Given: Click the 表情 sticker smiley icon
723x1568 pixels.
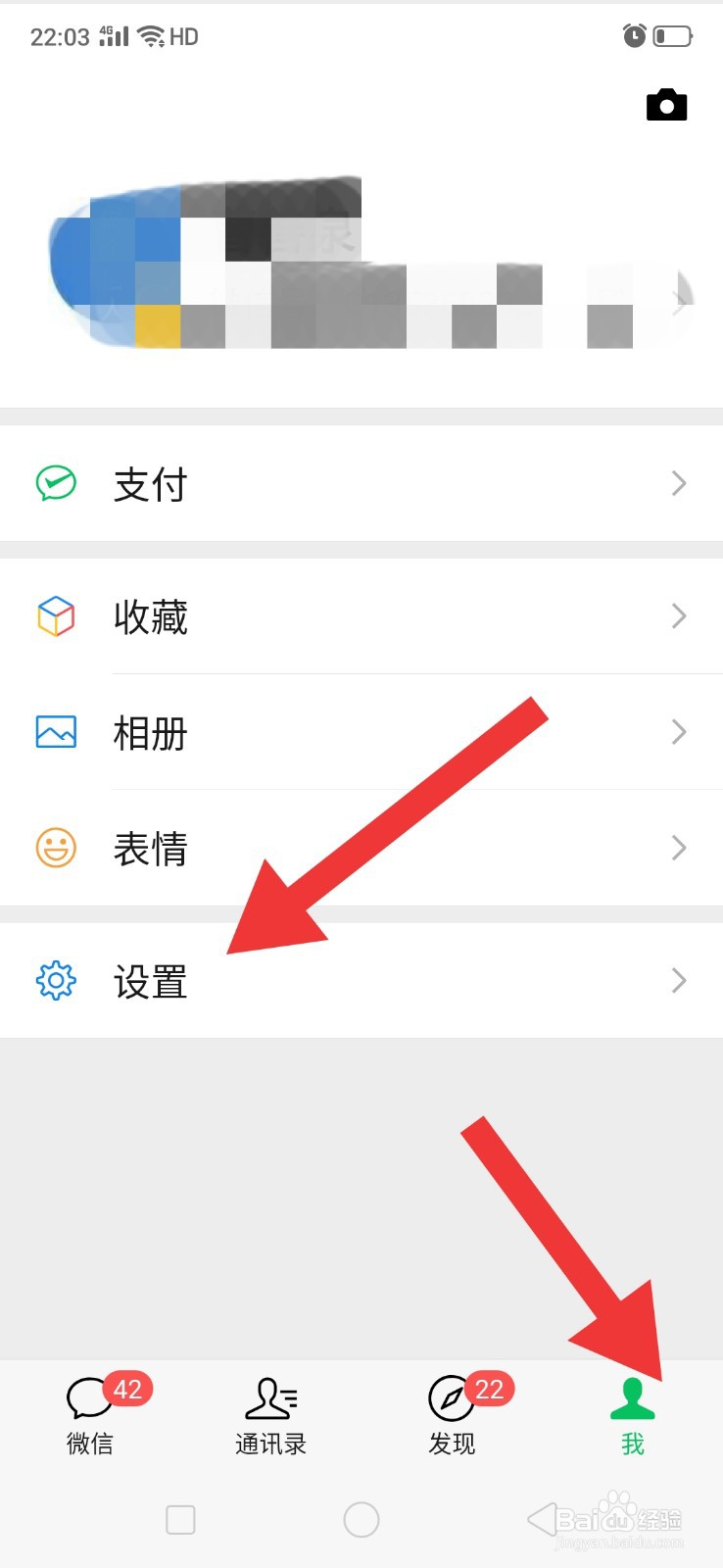Looking at the screenshot, I should tap(56, 848).
